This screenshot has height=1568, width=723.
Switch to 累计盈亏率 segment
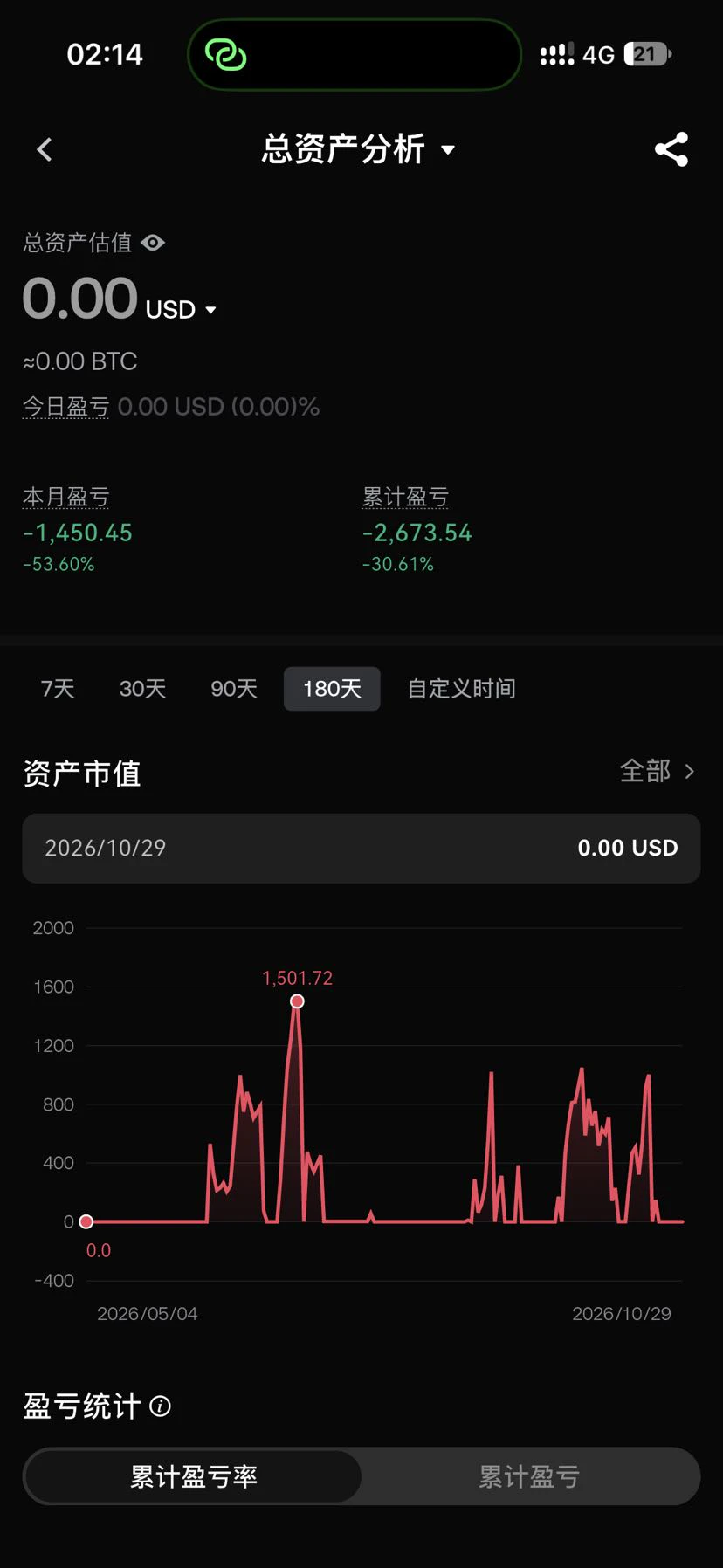[x=194, y=1476]
